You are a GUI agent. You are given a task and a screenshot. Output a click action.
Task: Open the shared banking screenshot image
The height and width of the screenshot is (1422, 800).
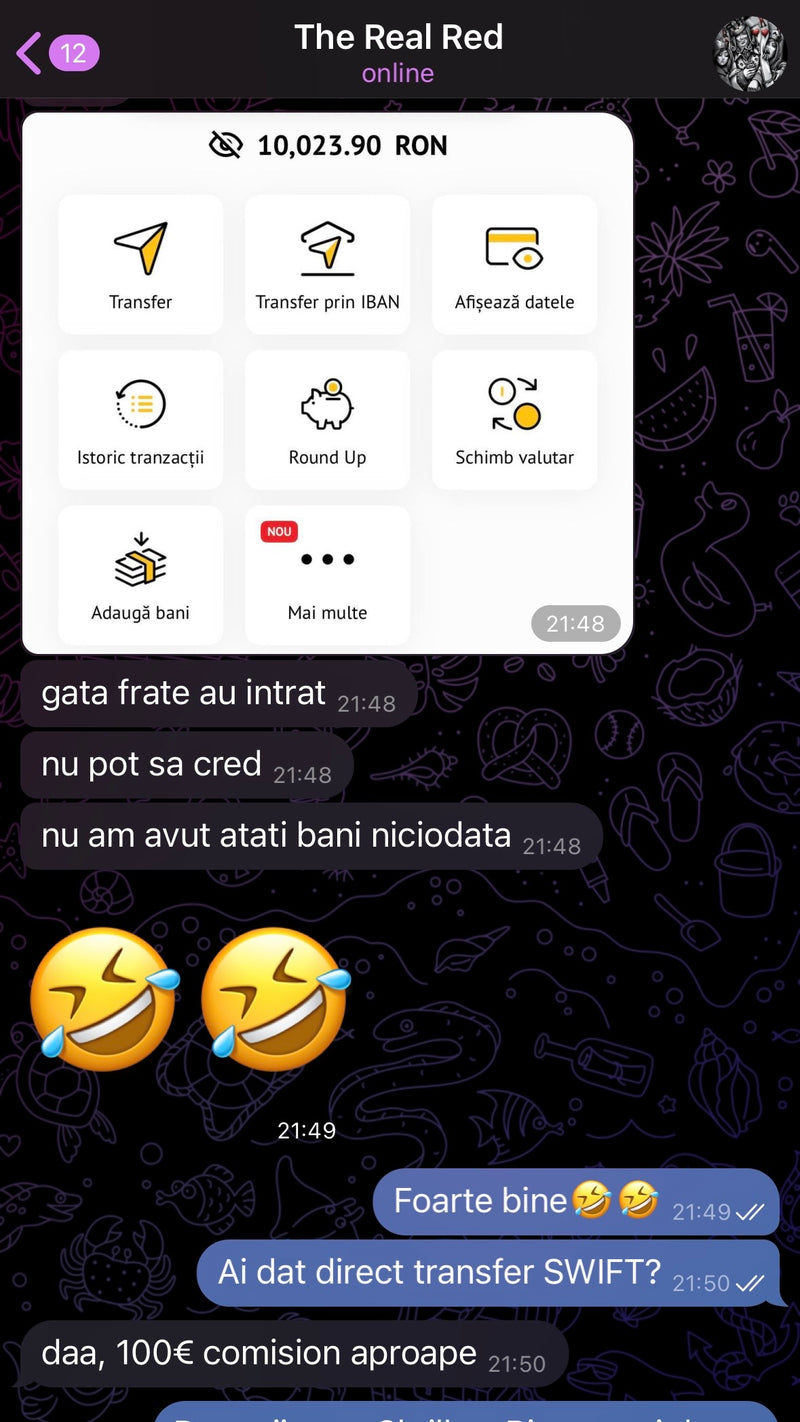(x=327, y=382)
